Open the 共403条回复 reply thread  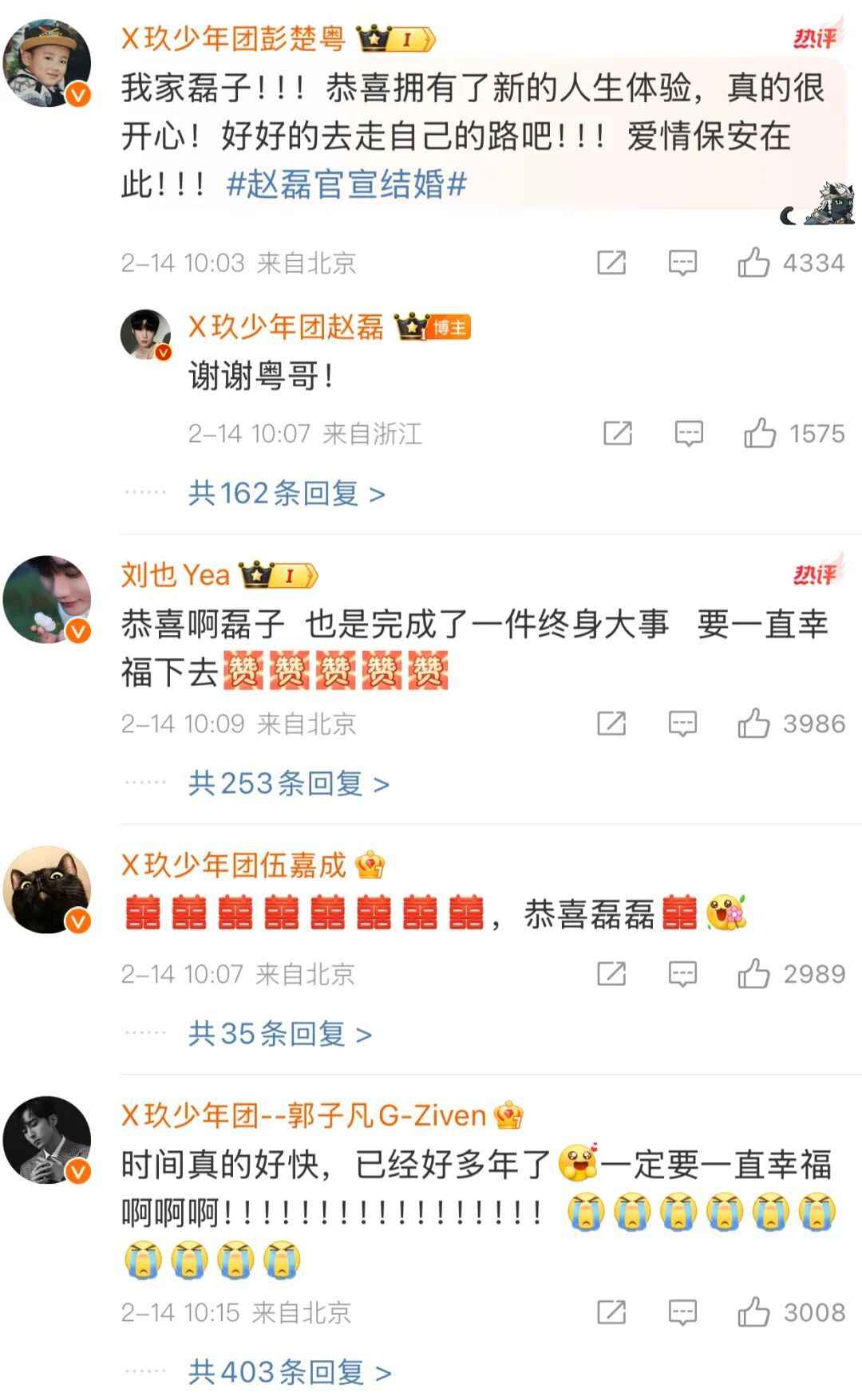tap(290, 1372)
